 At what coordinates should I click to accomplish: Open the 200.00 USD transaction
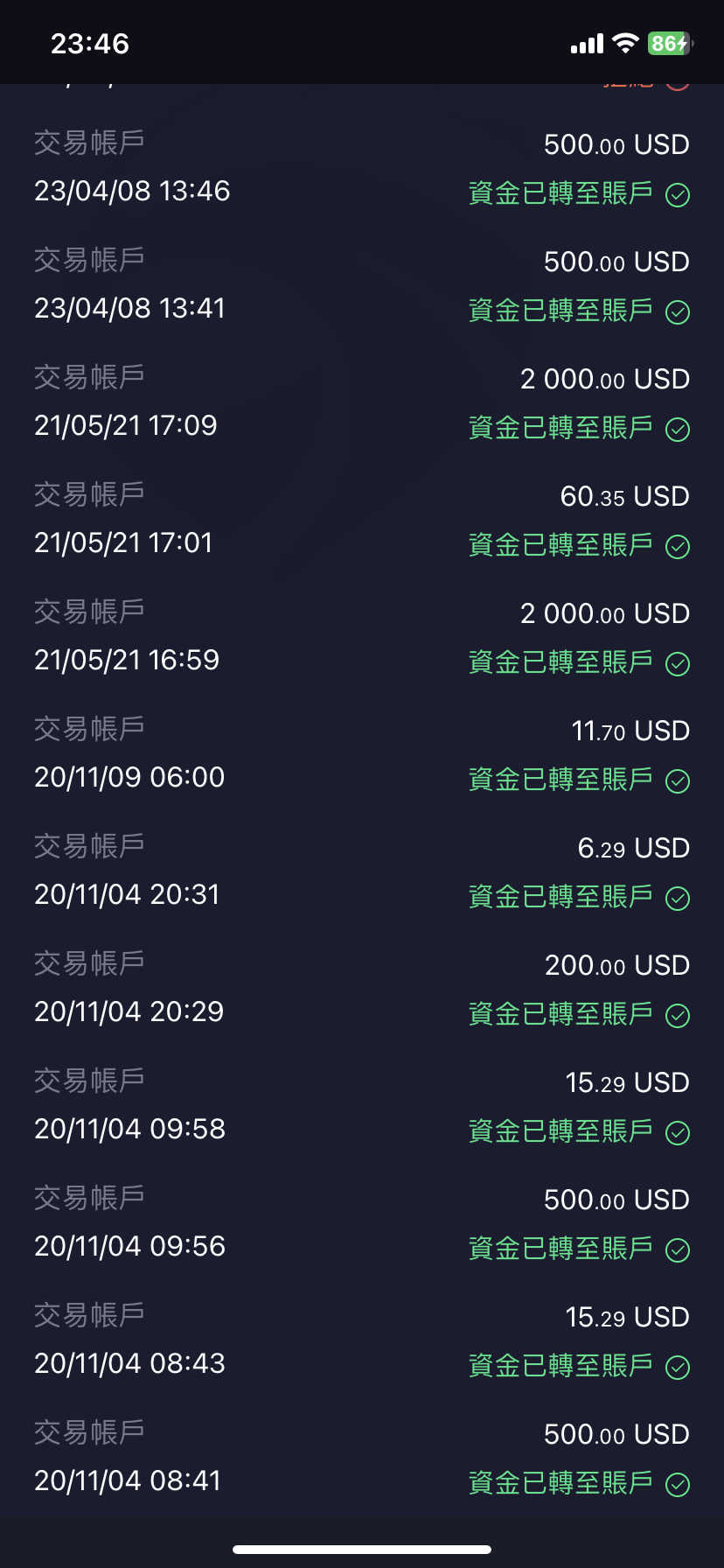point(362,989)
